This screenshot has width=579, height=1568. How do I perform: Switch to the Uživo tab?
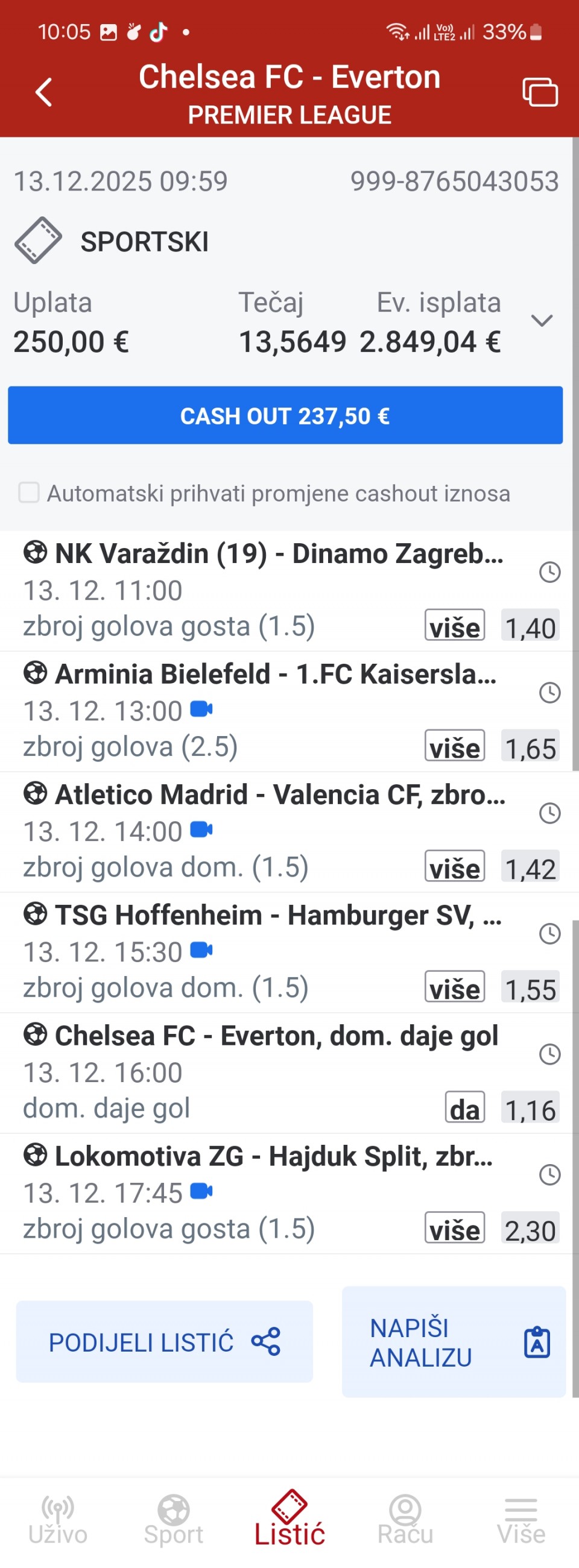click(x=58, y=1521)
